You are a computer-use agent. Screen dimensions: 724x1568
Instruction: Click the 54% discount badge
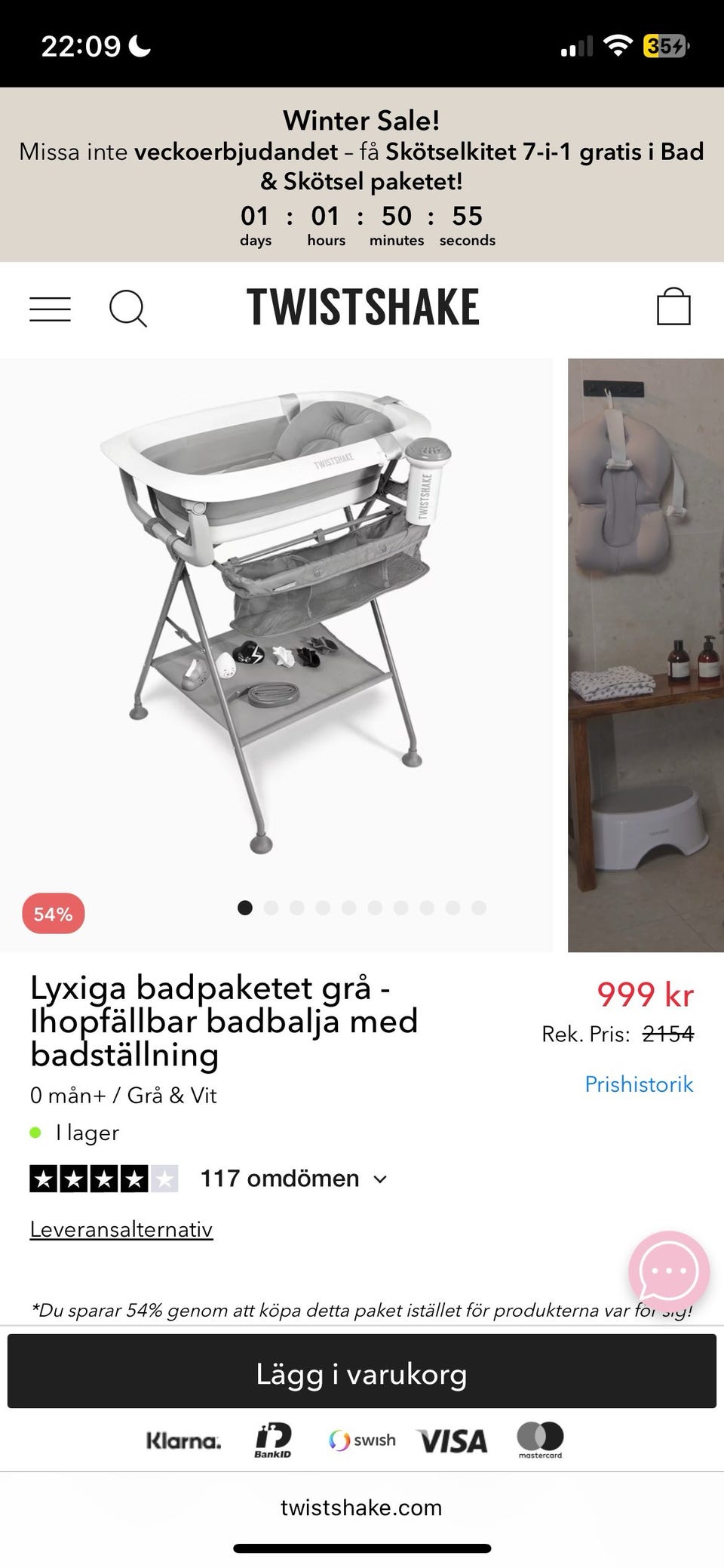point(53,914)
